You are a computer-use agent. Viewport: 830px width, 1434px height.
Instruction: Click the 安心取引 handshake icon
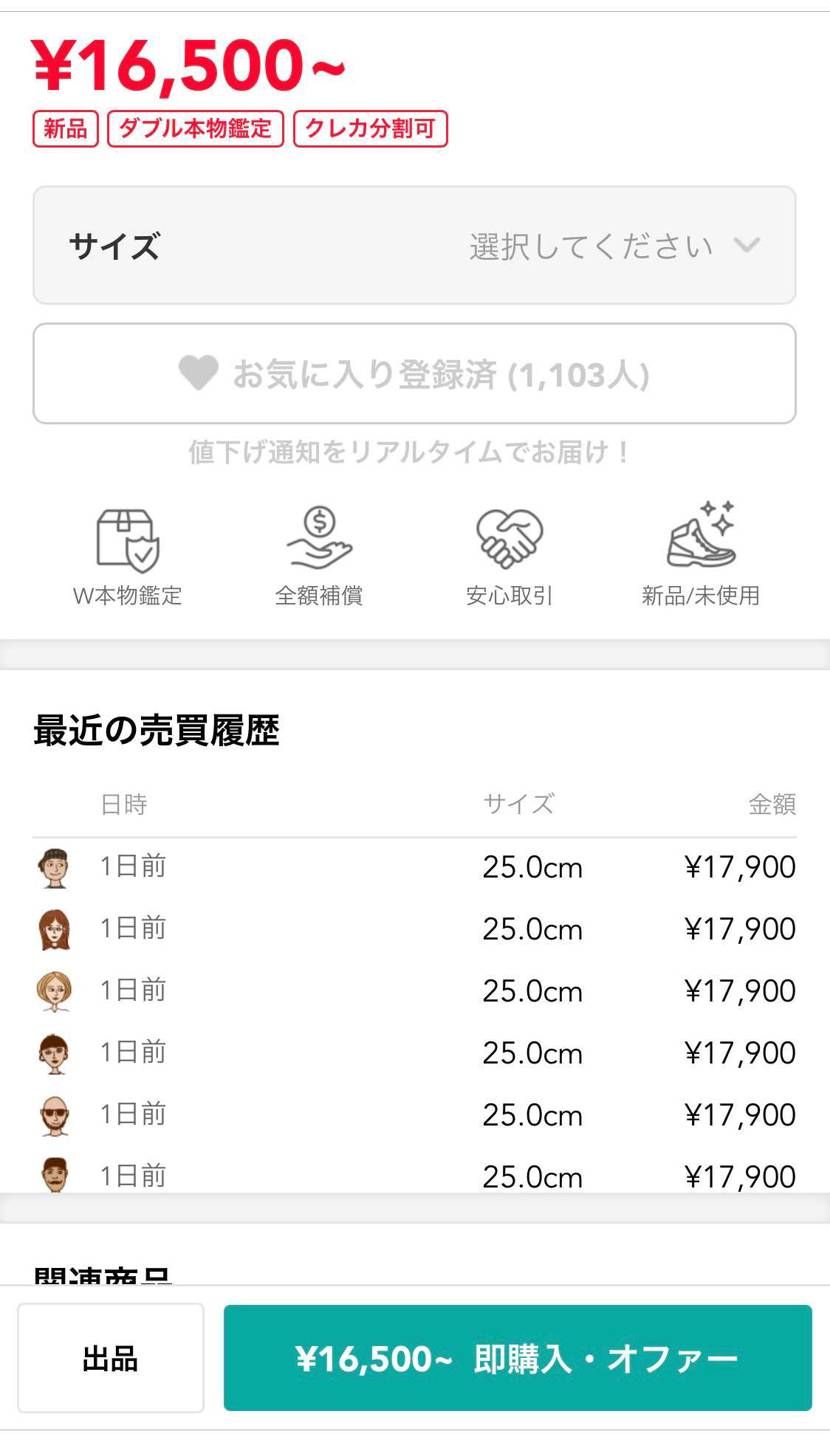point(508,538)
